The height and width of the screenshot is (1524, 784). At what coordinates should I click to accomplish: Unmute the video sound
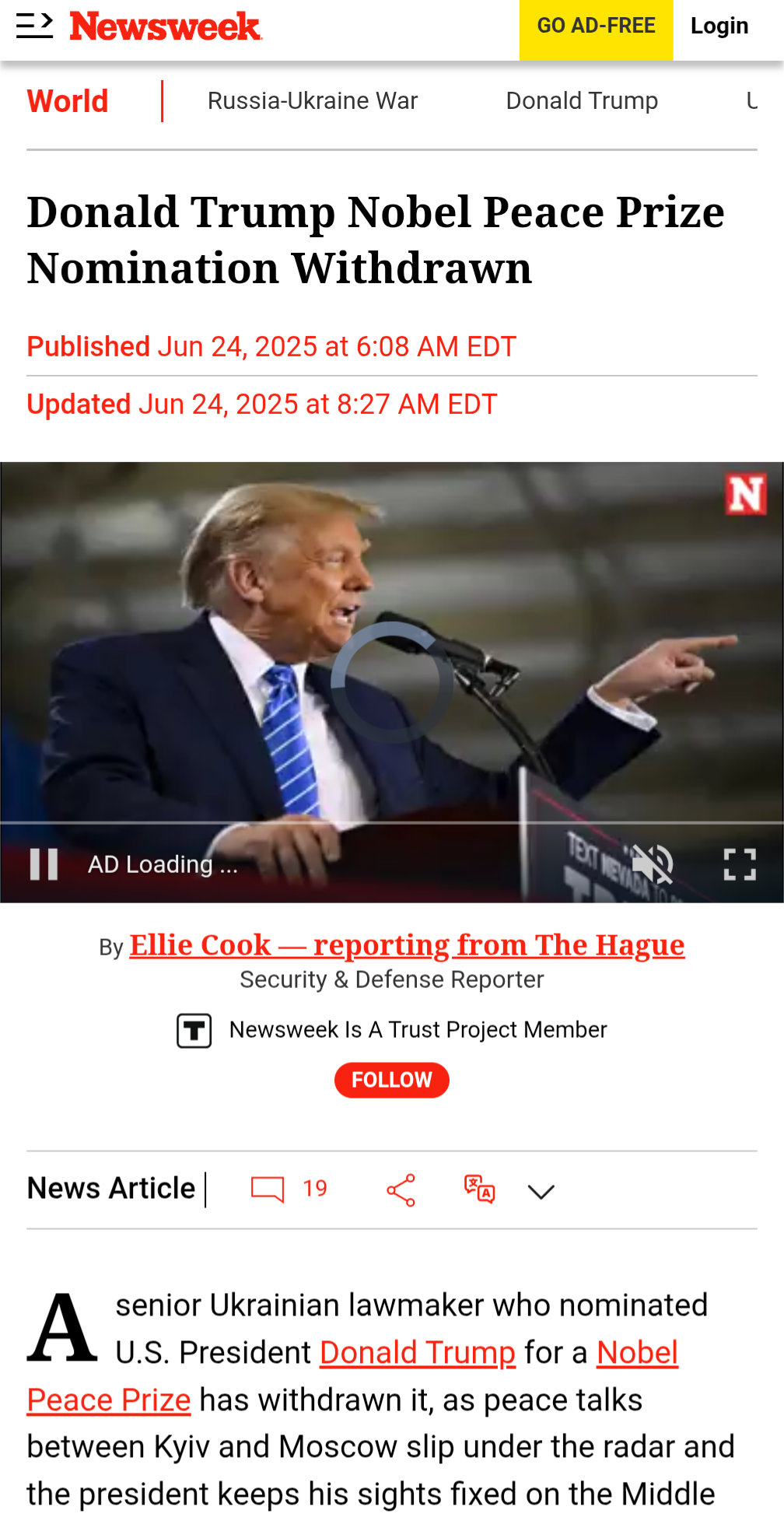[653, 864]
